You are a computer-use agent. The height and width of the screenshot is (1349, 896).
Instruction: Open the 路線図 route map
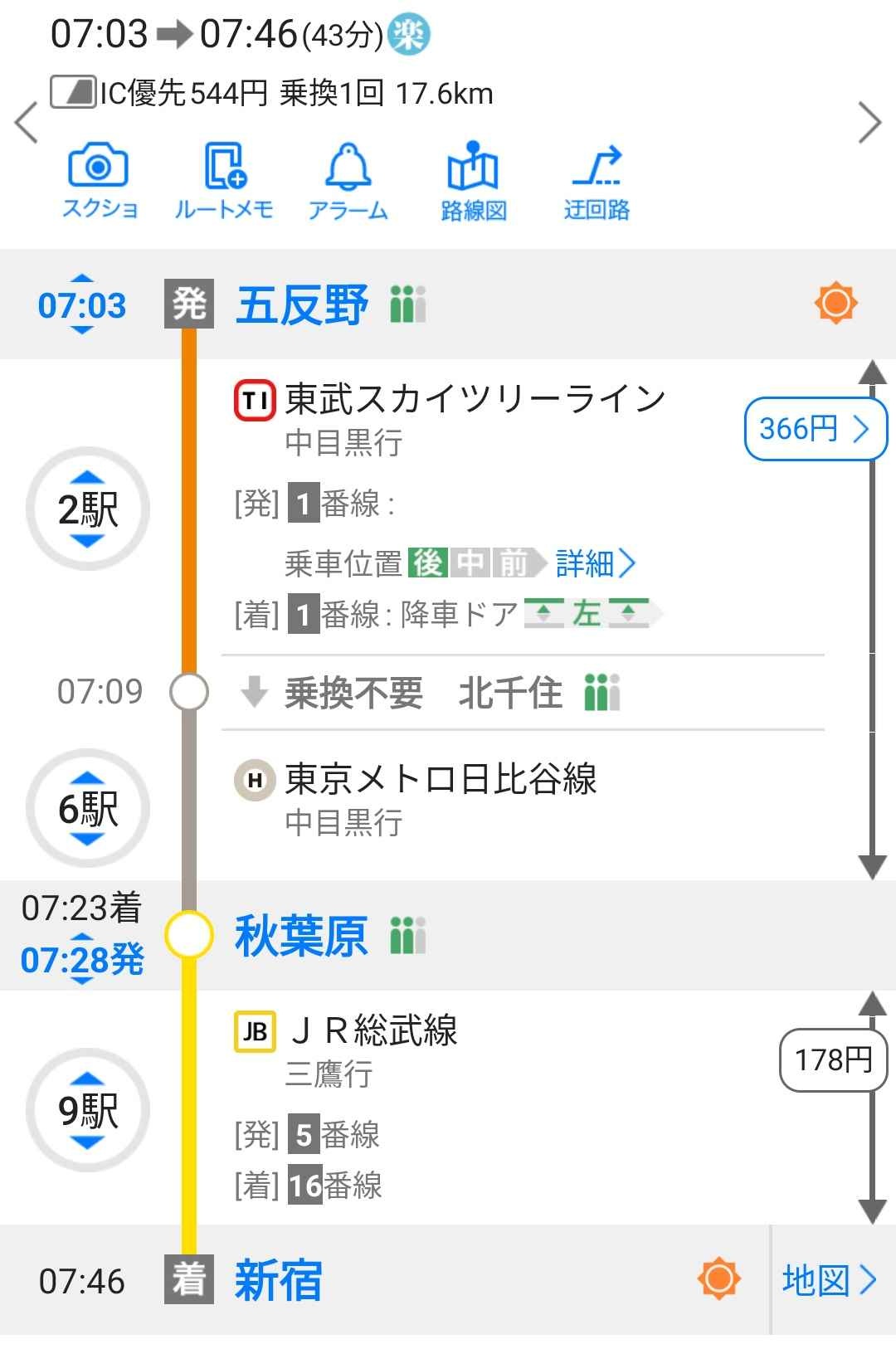473,182
